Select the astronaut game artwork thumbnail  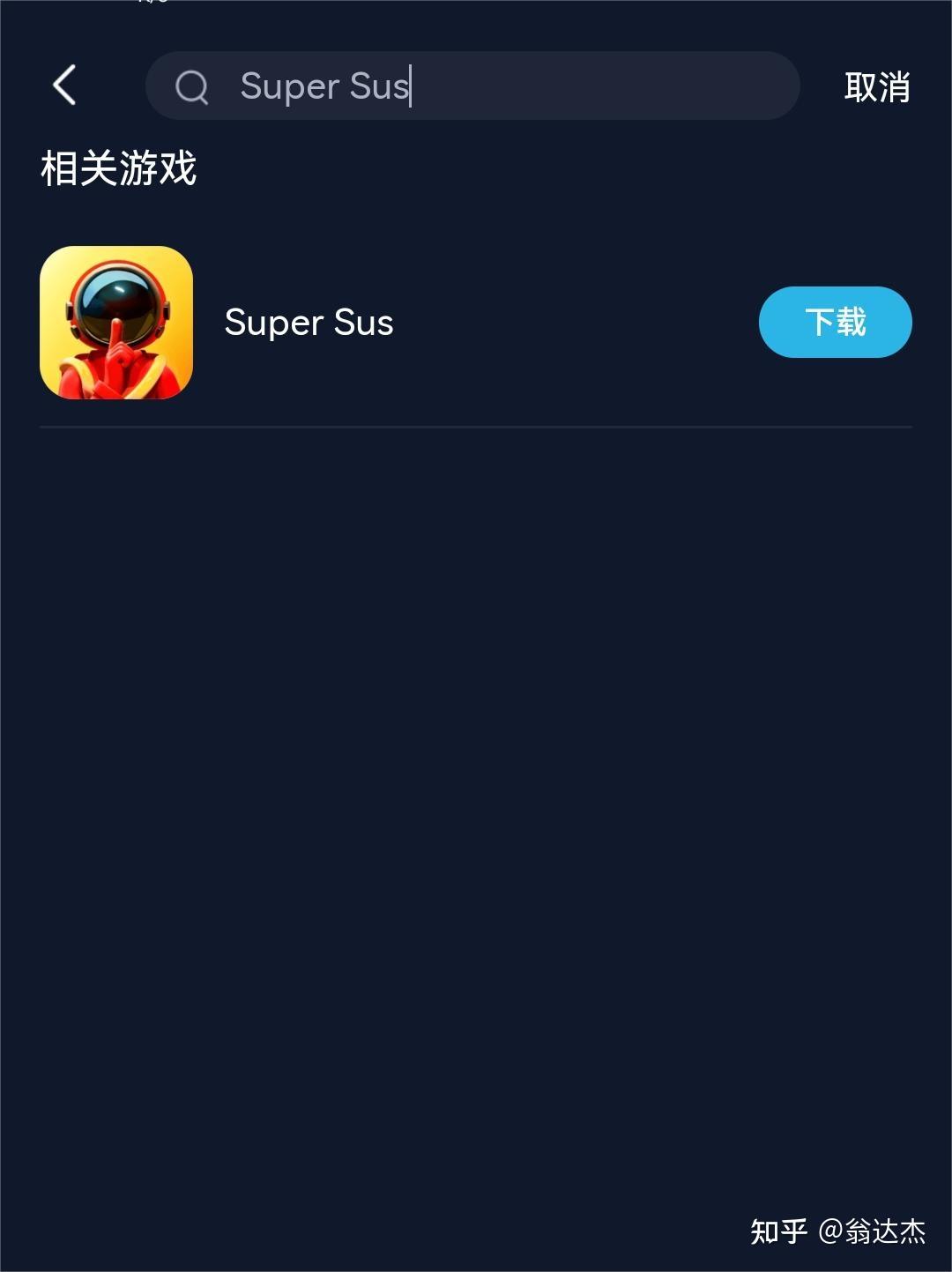(115, 322)
